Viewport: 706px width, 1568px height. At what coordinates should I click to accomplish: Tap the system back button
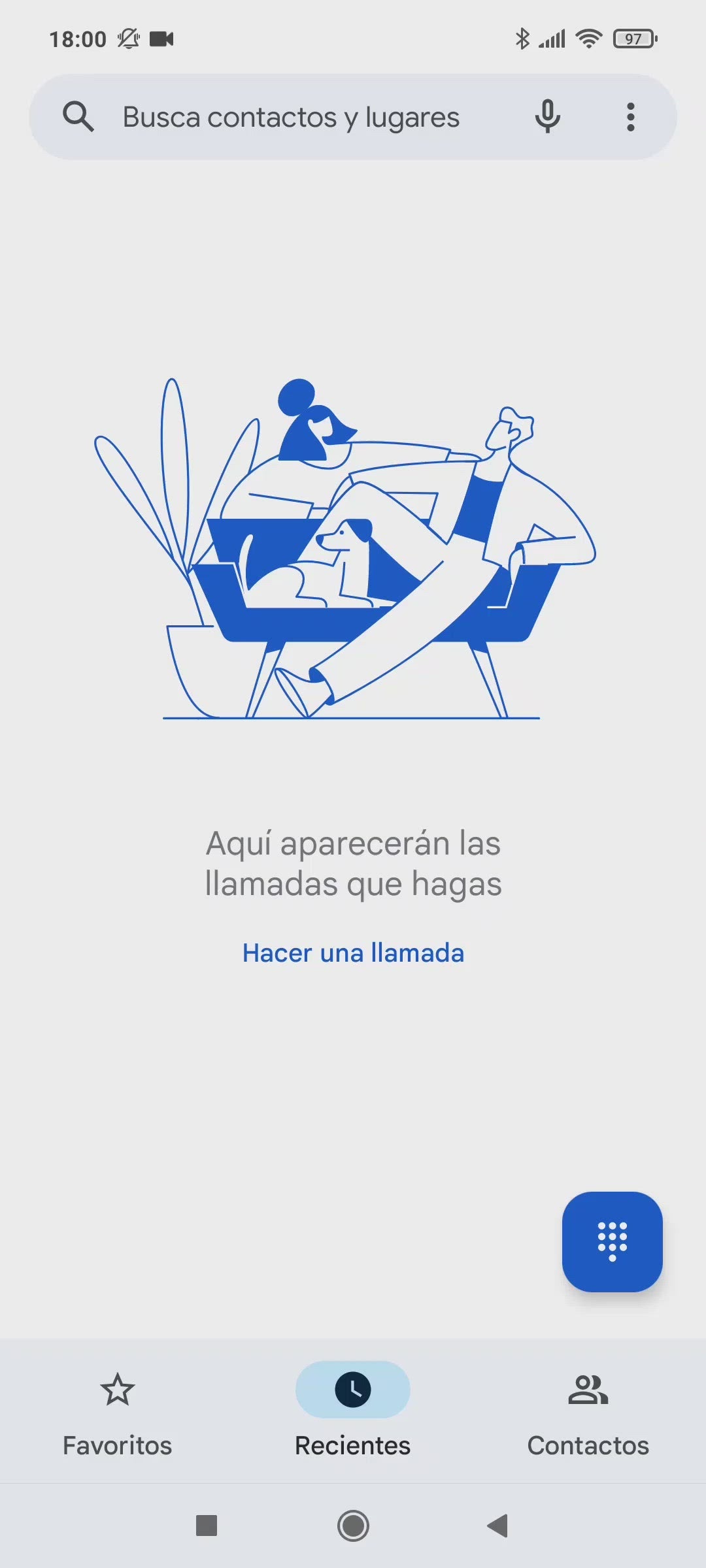[498, 1526]
